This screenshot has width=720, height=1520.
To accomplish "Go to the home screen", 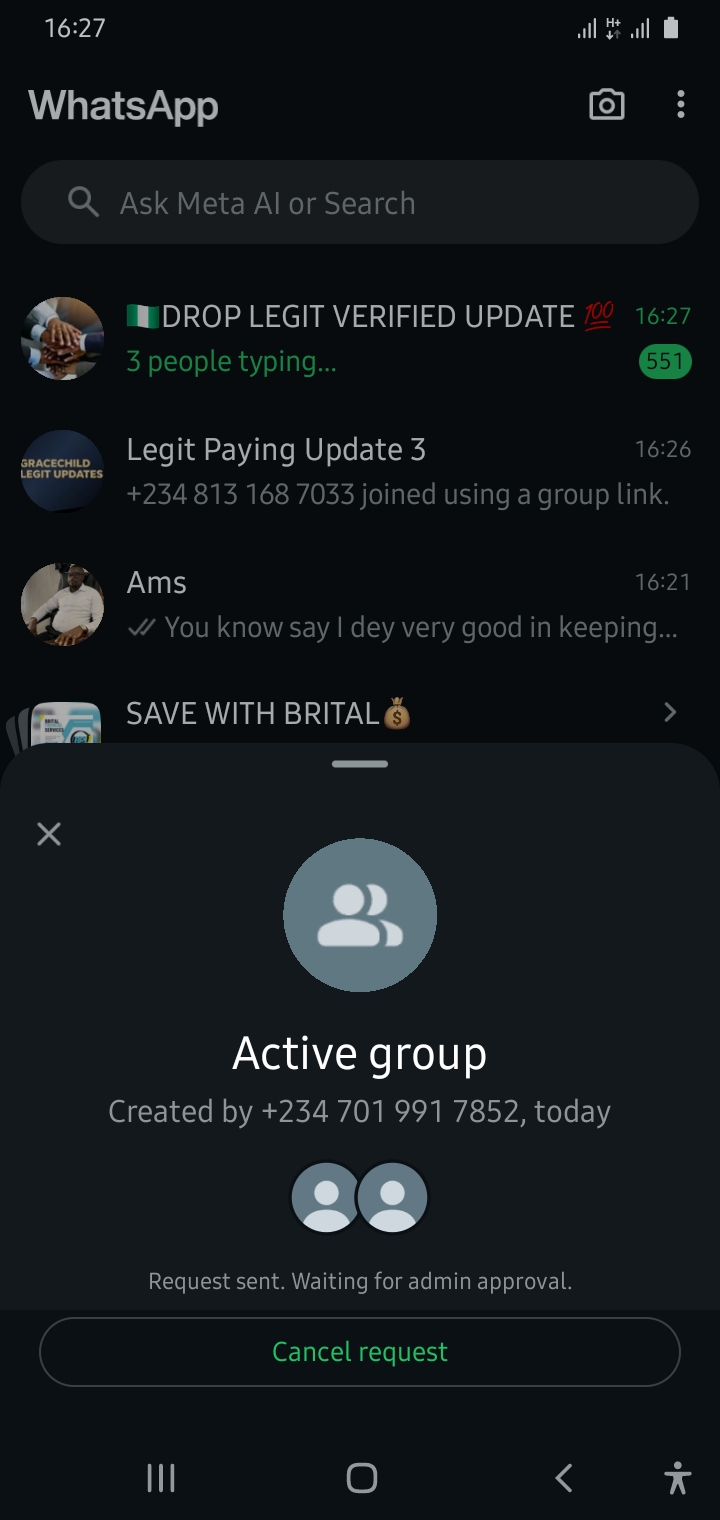I will click(x=361, y=1478).
